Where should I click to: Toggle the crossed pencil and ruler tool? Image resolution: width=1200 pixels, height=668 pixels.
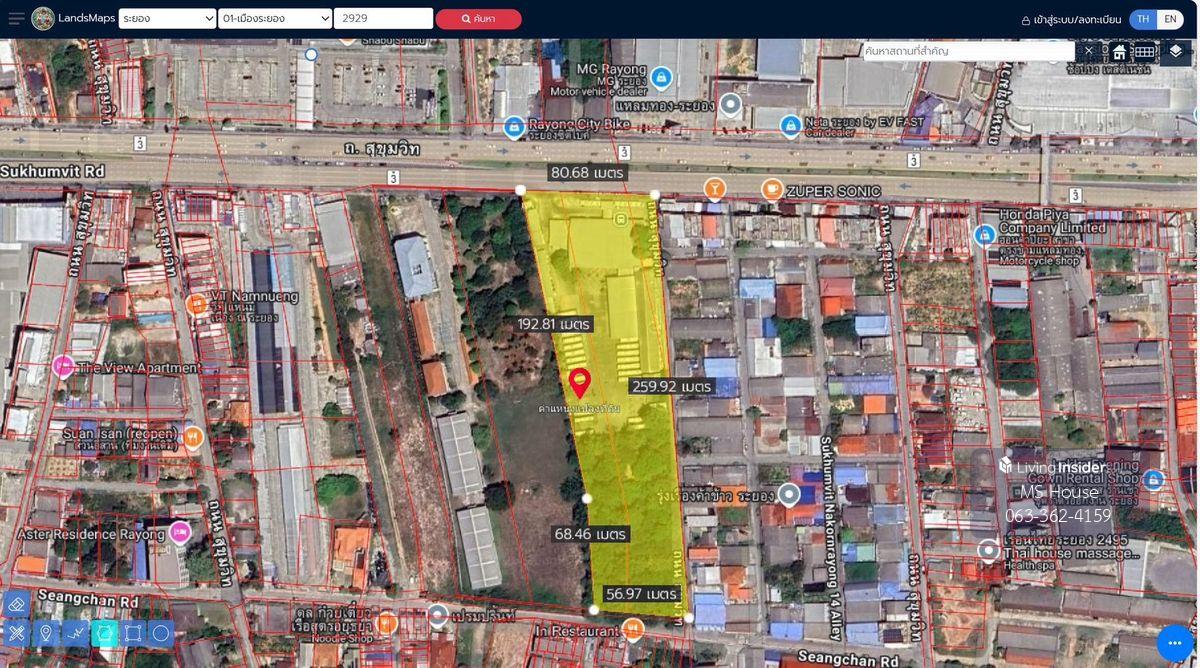pos(16,633)
